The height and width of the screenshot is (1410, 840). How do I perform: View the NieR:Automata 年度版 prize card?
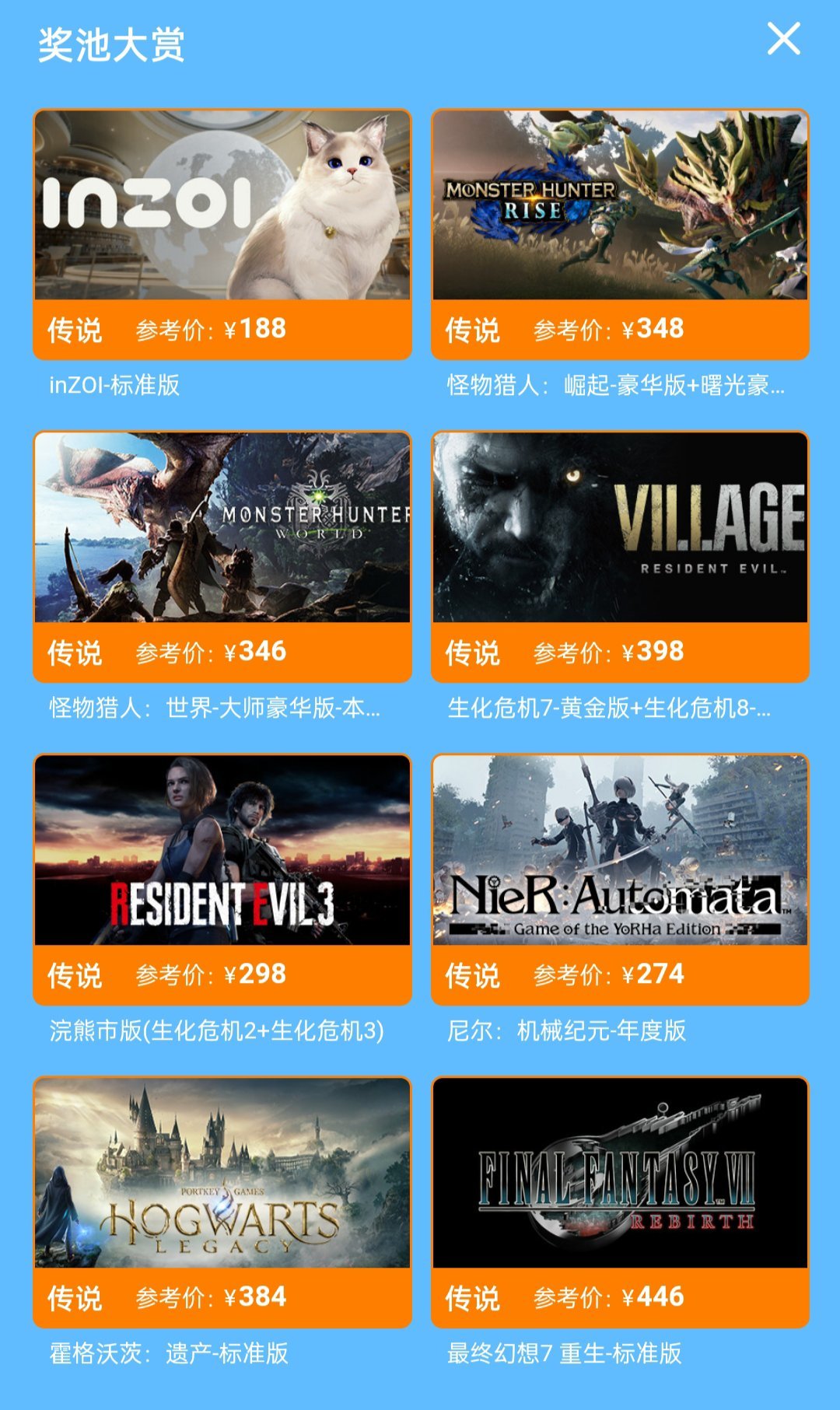620,879
